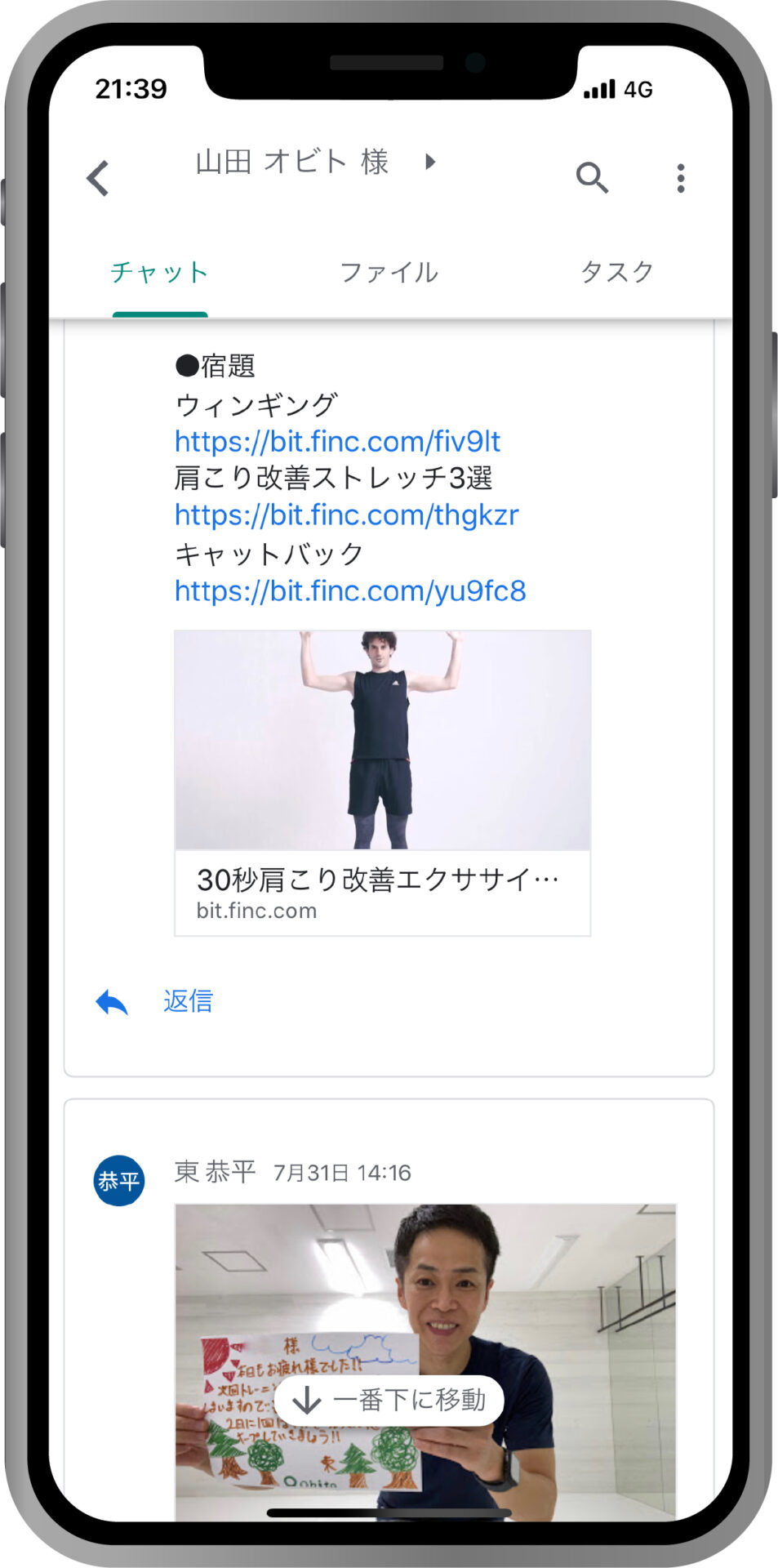Screen dimensions: 778x1568
Task: Open the three-dot overflow menu
Action: click(x=680, y=178)
